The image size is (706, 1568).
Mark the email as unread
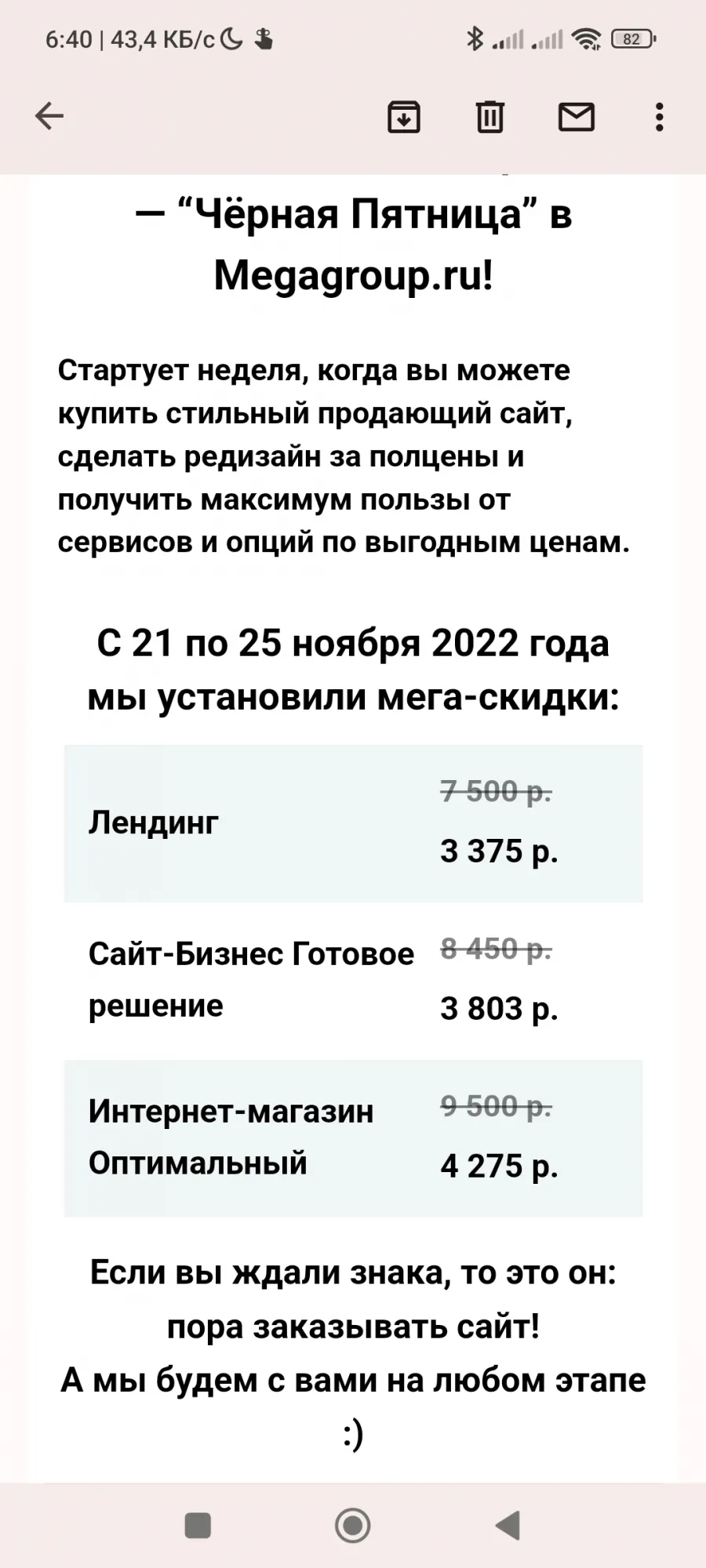[577, 117]
